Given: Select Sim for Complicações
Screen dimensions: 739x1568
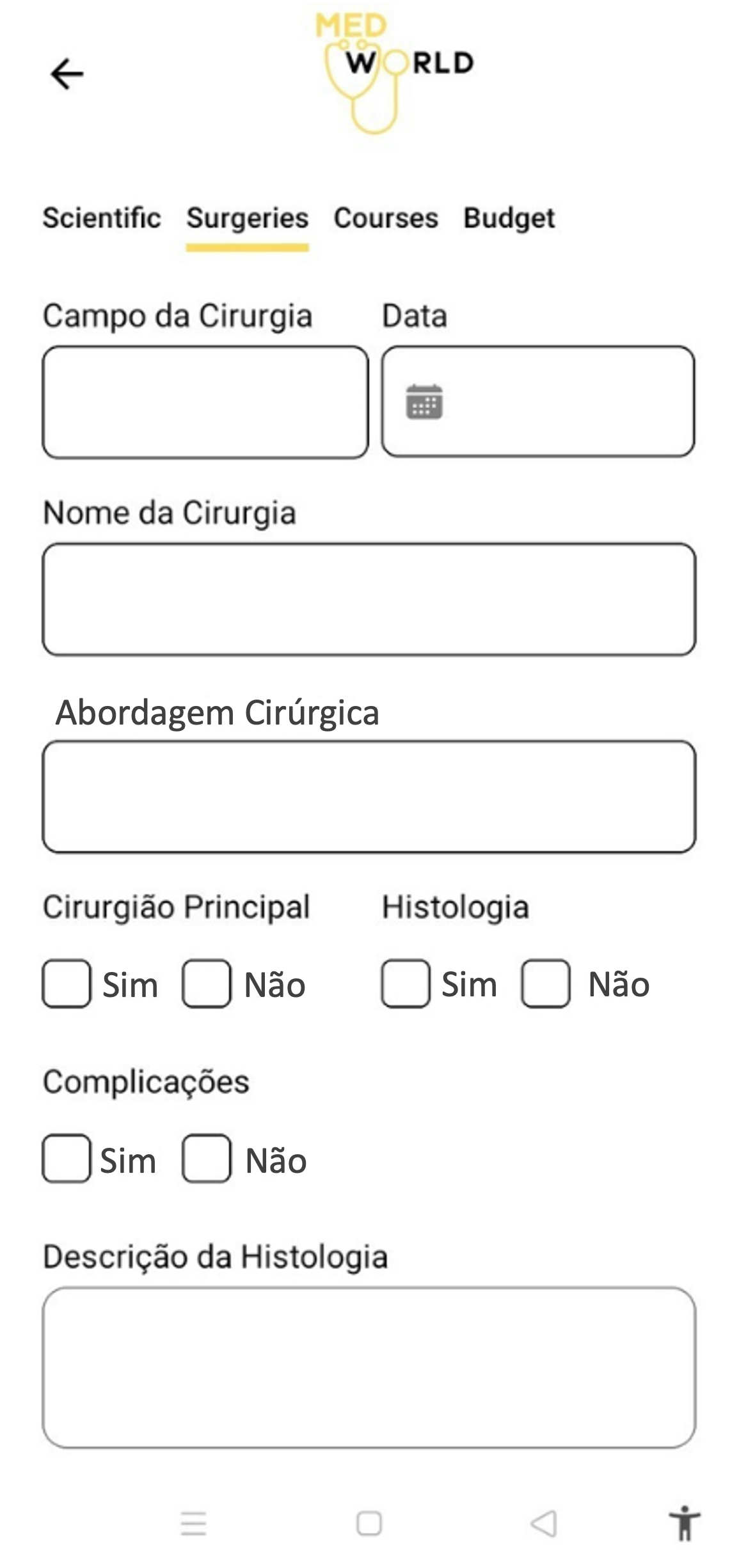Looking at the screenshot, I should pos(67,1158).
